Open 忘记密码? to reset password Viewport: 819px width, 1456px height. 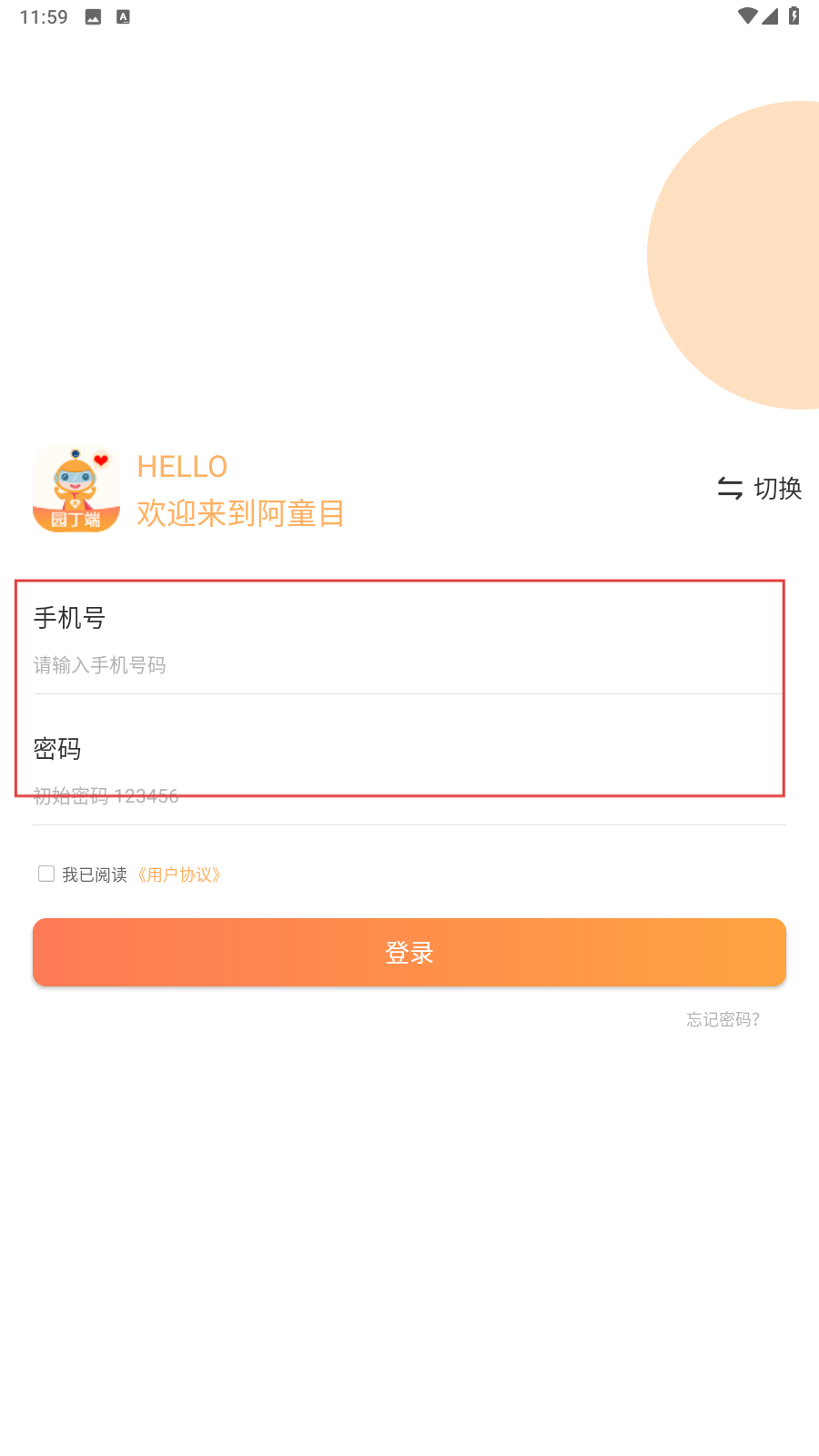coord(723,1019)
